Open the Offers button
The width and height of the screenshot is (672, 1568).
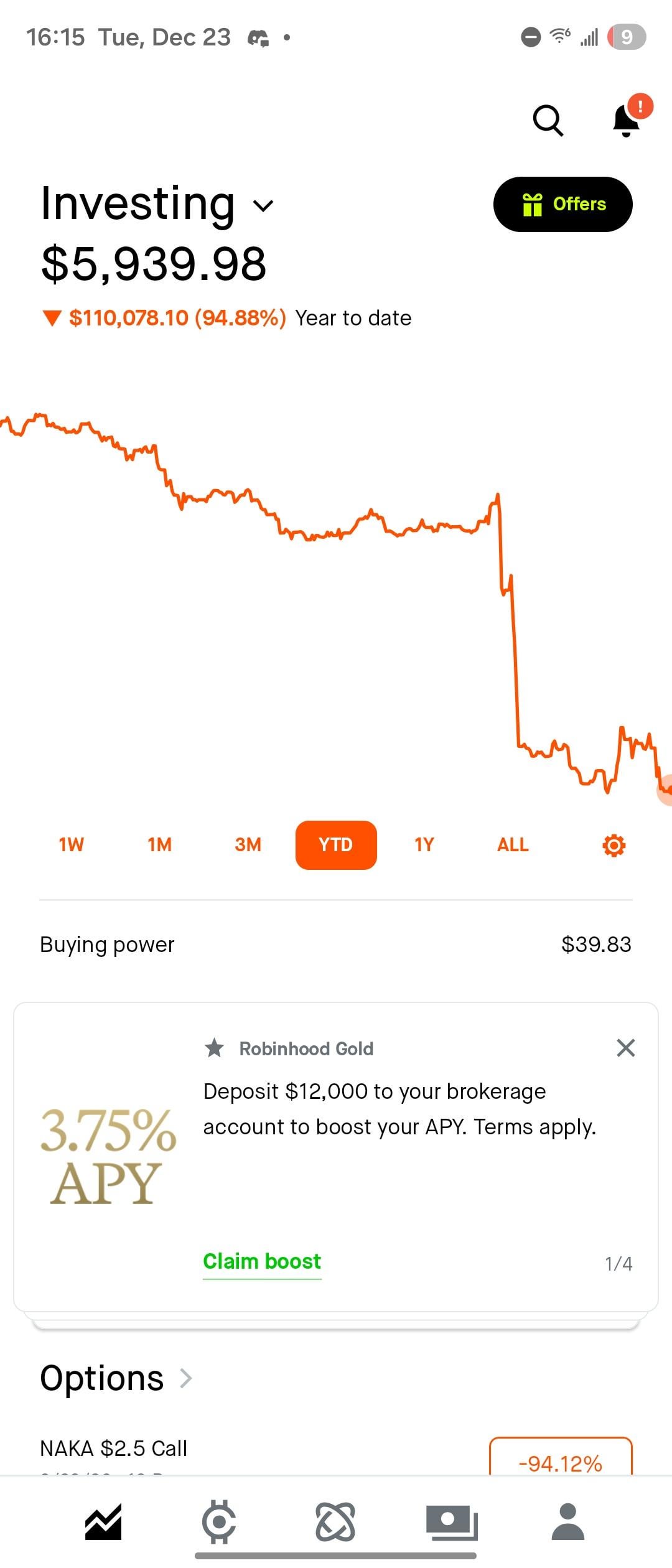562,204
